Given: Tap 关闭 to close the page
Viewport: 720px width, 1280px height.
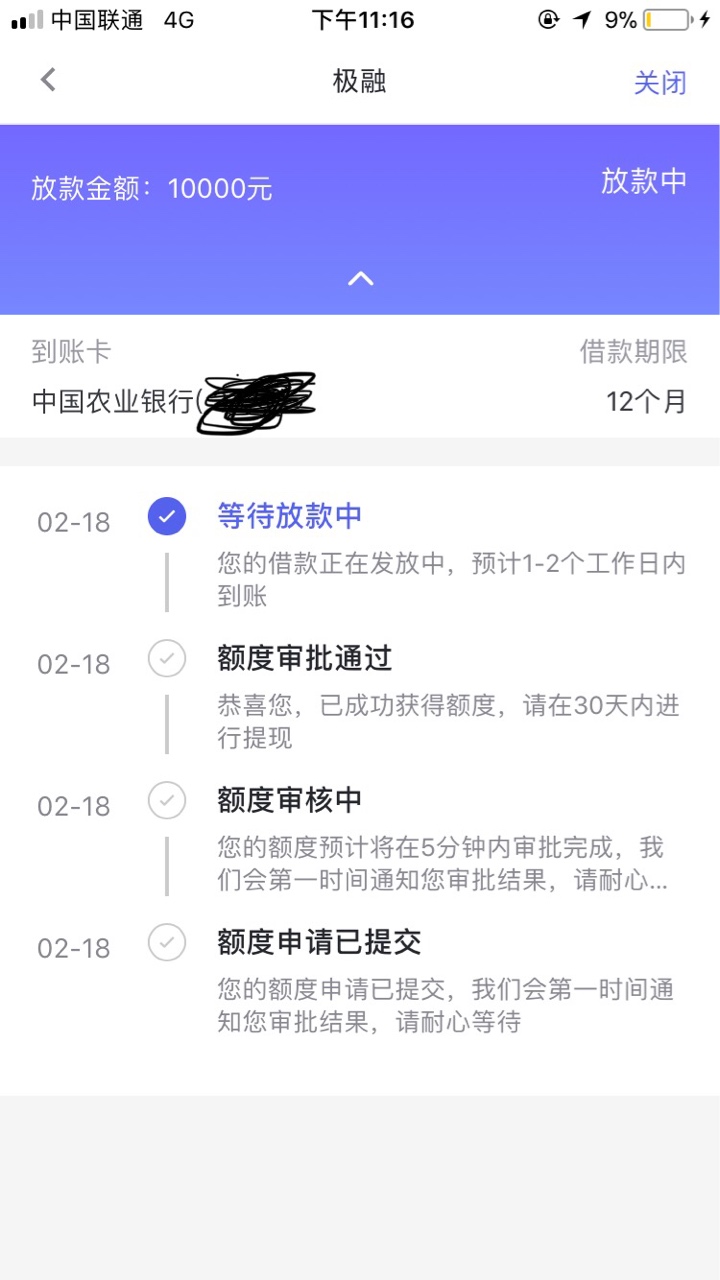Looking at the screenshot, I should point(660,82).
